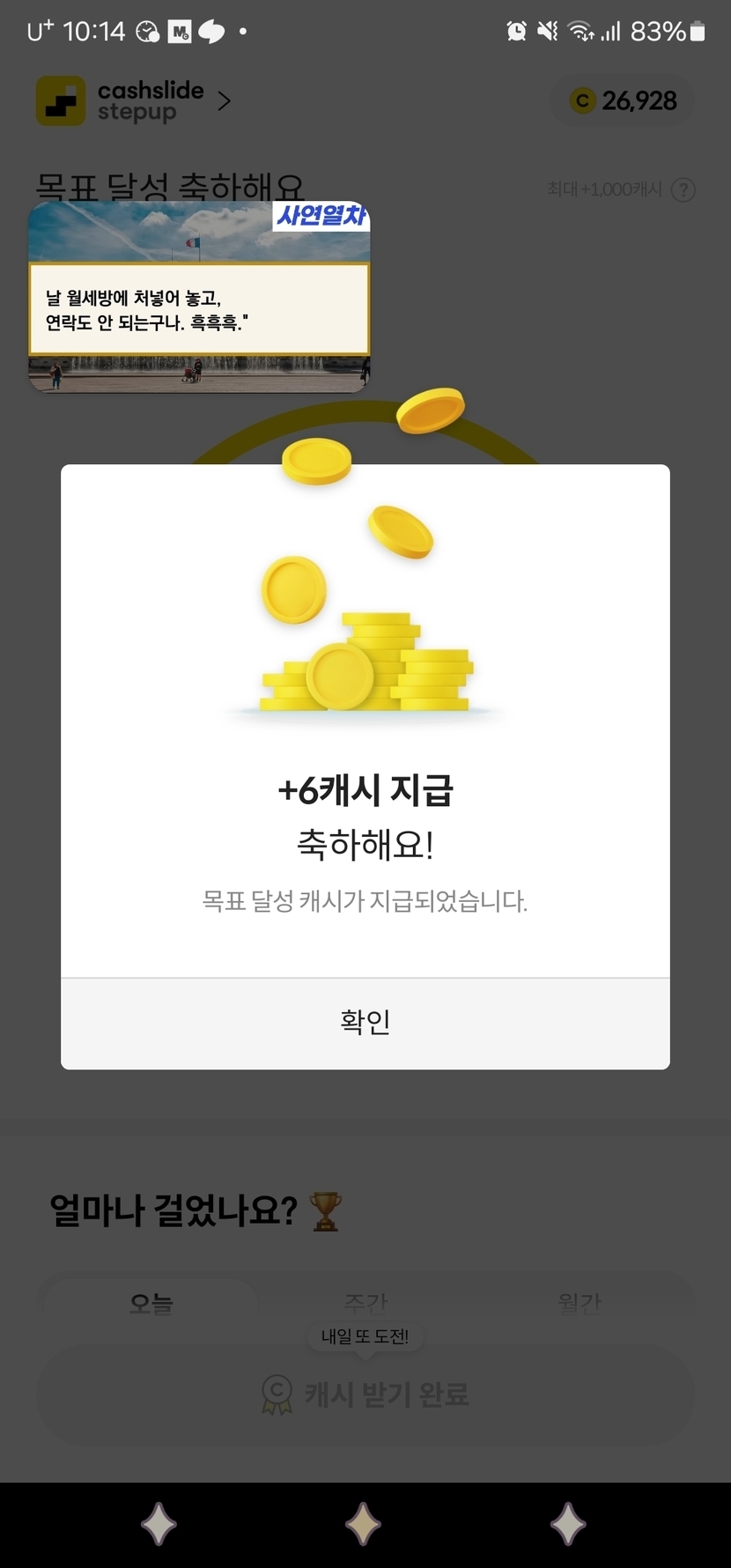View the 26,928 cash balance
Screen dimensions: 731x1568
pyautogui.click(x=624, y=101)
